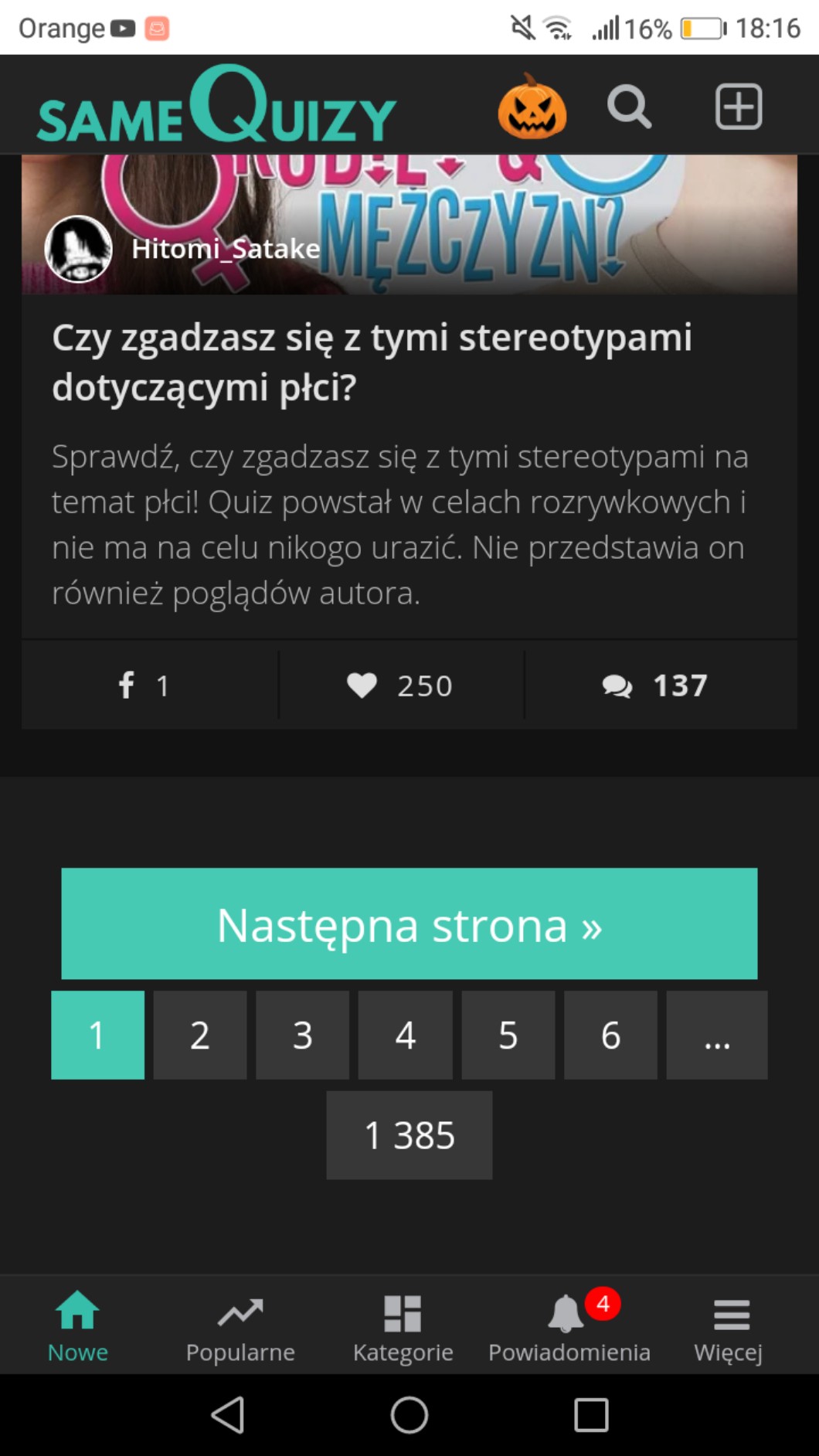Go to last page 1 385
Viewport: 819px width, 1456px height.
(409, 1135)
